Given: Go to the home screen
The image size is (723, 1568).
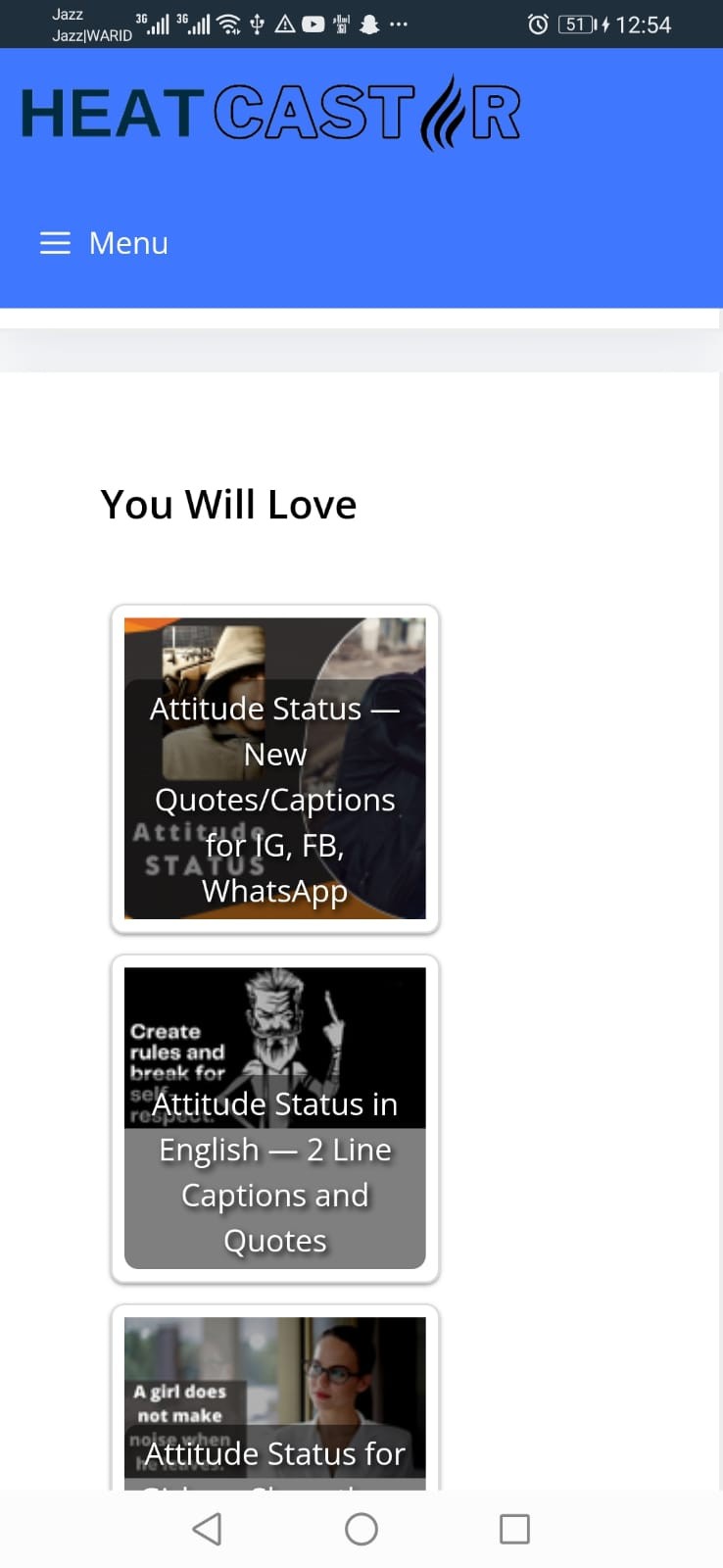Looking at the screenshot, I should 361,1529.
